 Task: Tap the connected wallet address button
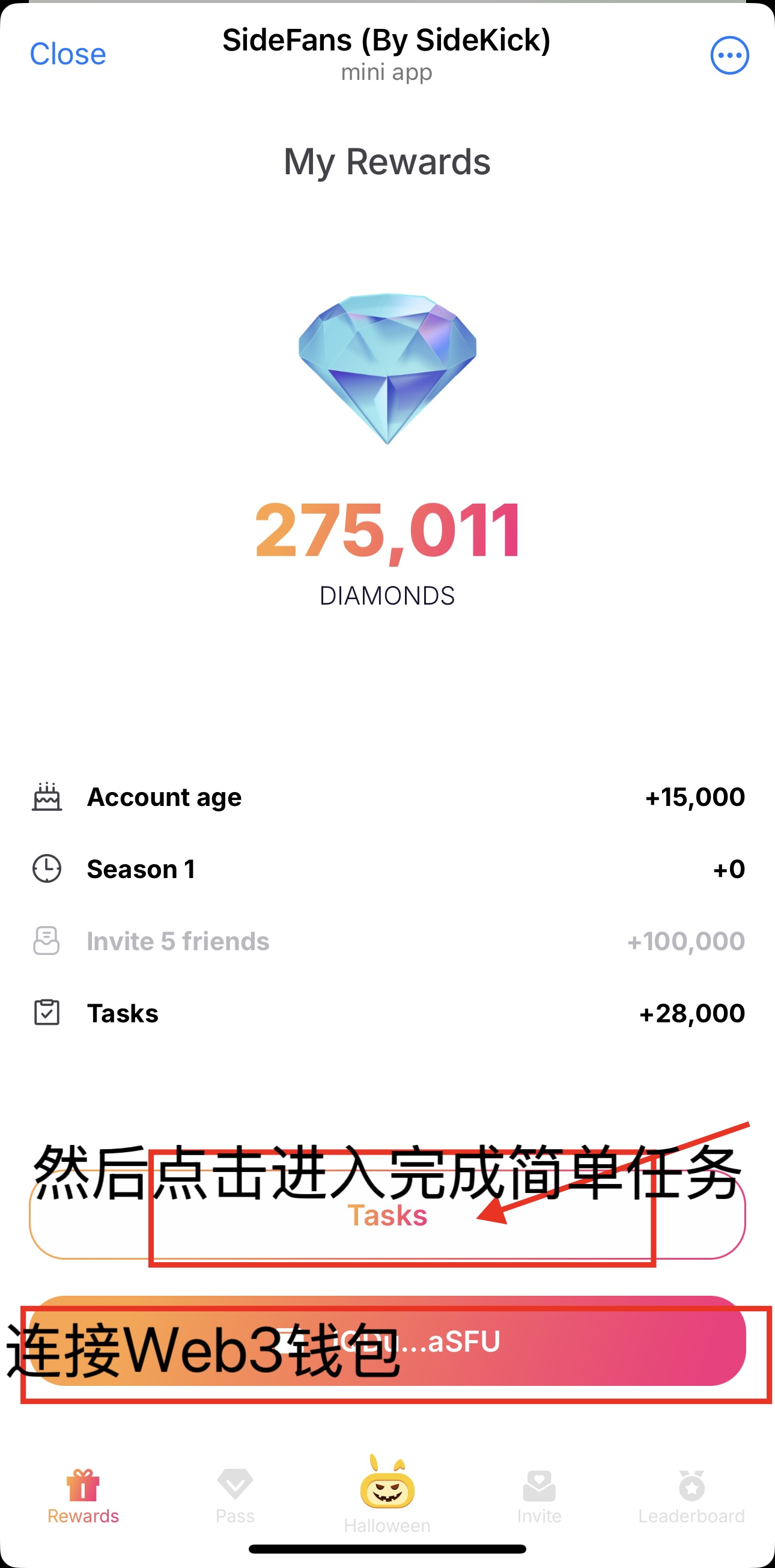tap(387, 1341)
